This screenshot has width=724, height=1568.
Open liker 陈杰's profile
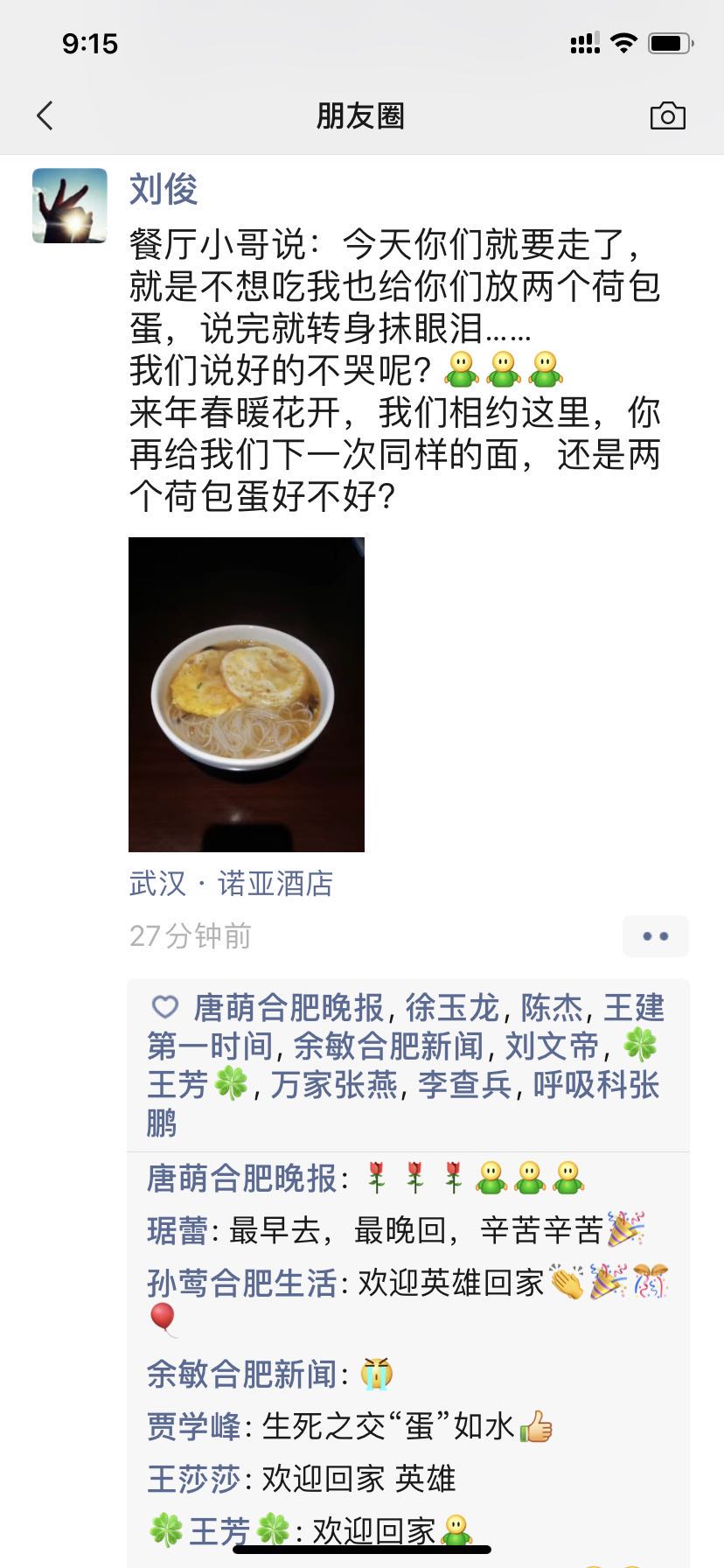coord(552,1008)
